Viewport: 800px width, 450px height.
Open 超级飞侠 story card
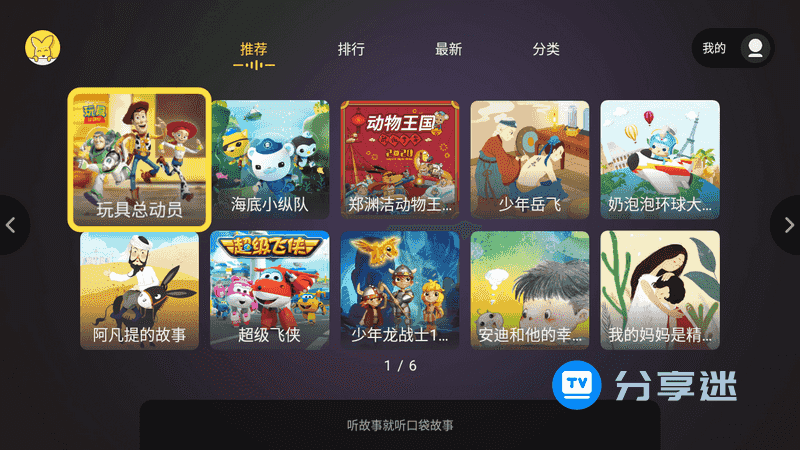(x=270, y=290)
